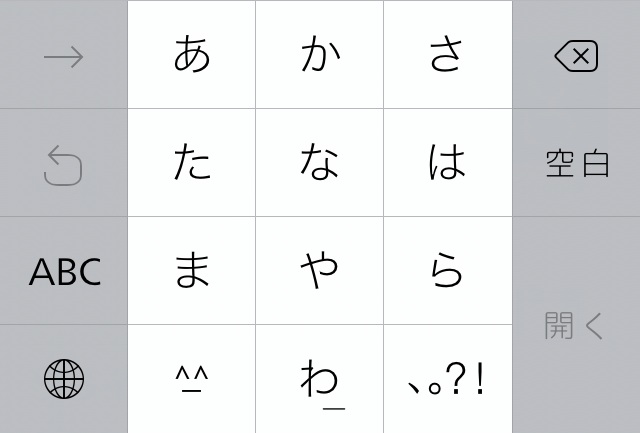The height and width of the screenshot is (433, 640).
Task: Select the た kana key
Action: click(x=192, y=163)
